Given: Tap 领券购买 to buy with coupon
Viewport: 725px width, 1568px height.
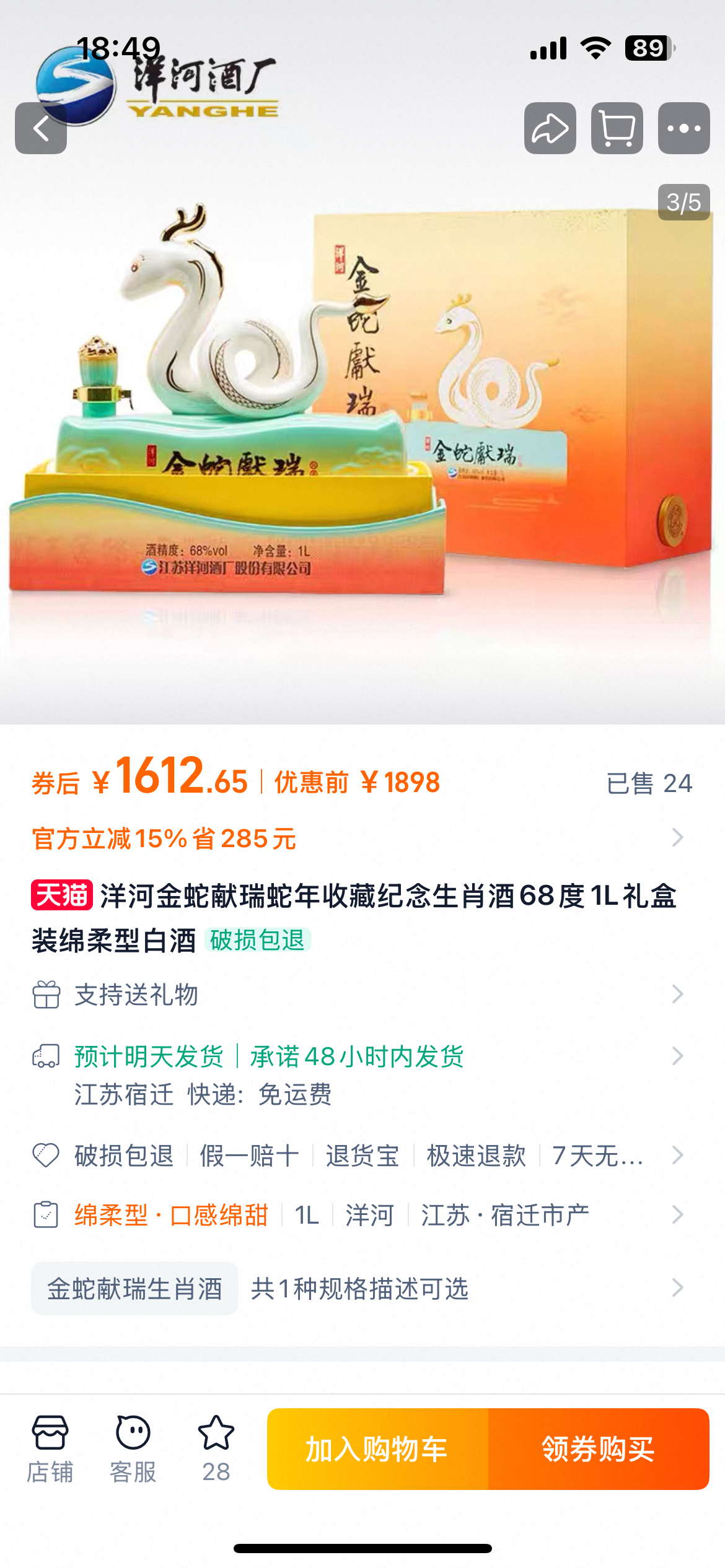Looking at the screenshot, I should point(598,1449).
